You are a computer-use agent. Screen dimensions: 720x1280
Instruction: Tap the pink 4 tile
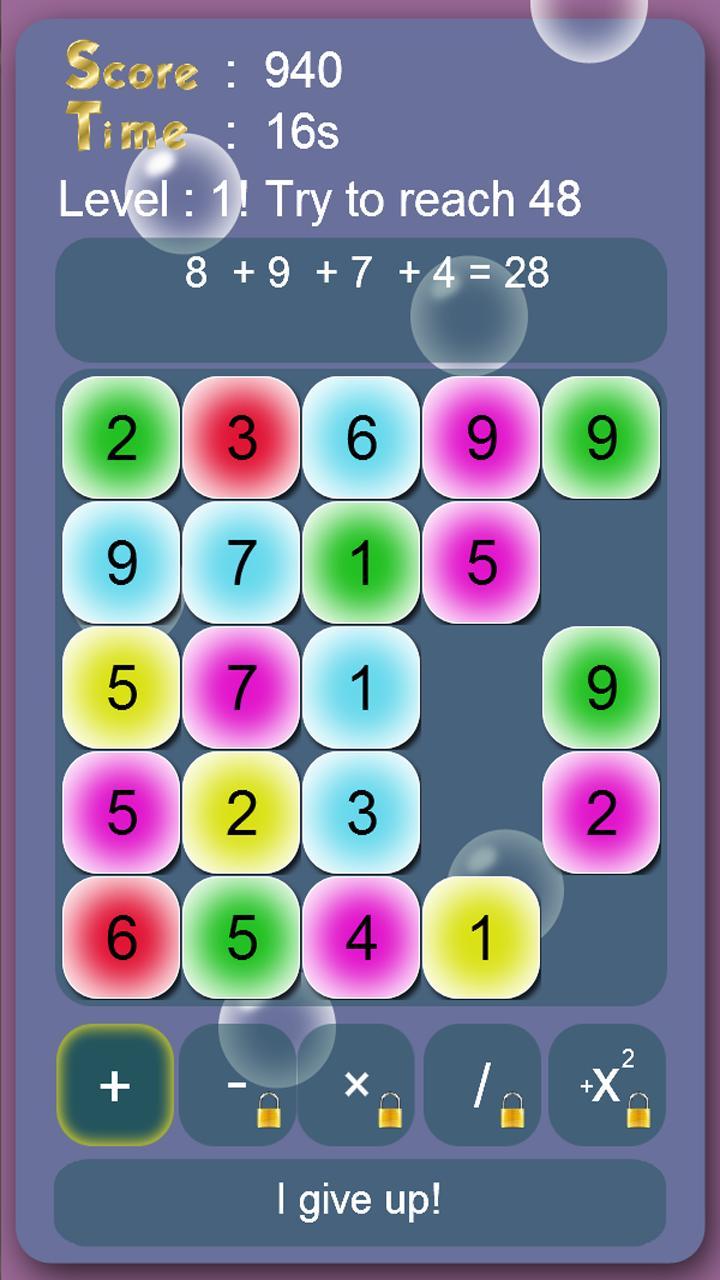361,938
